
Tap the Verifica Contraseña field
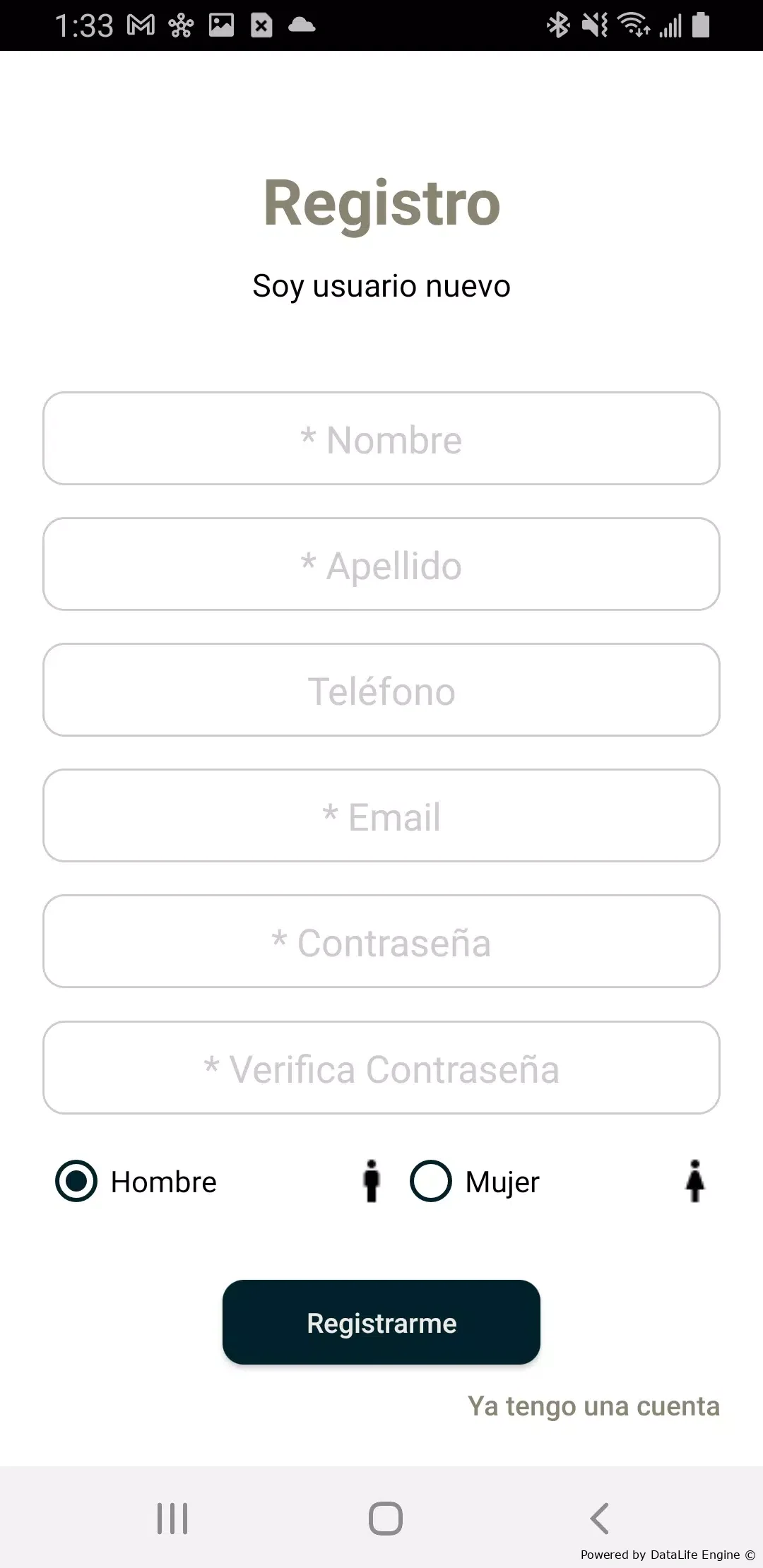381,1067
